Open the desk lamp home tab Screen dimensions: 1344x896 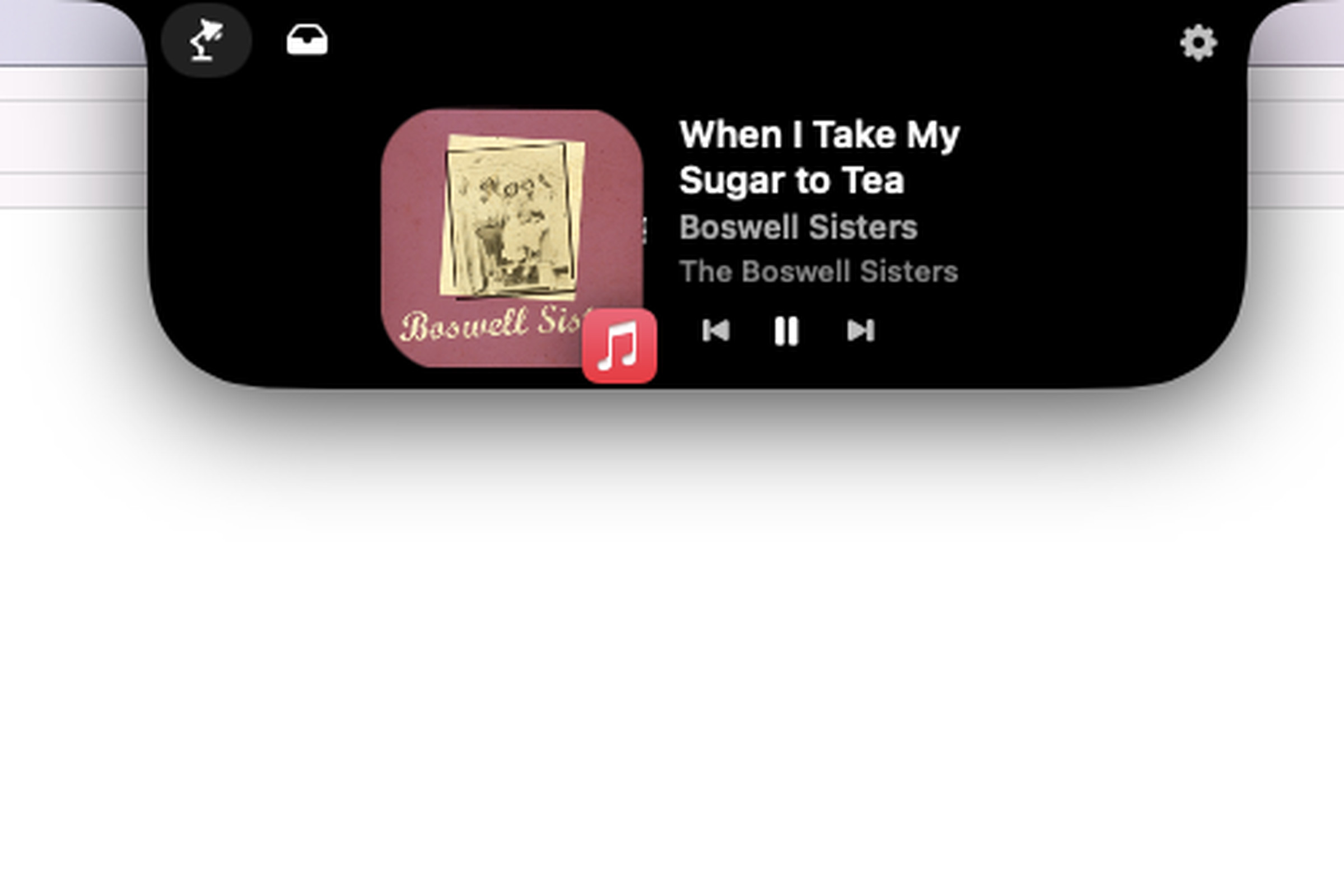point(206,40)
